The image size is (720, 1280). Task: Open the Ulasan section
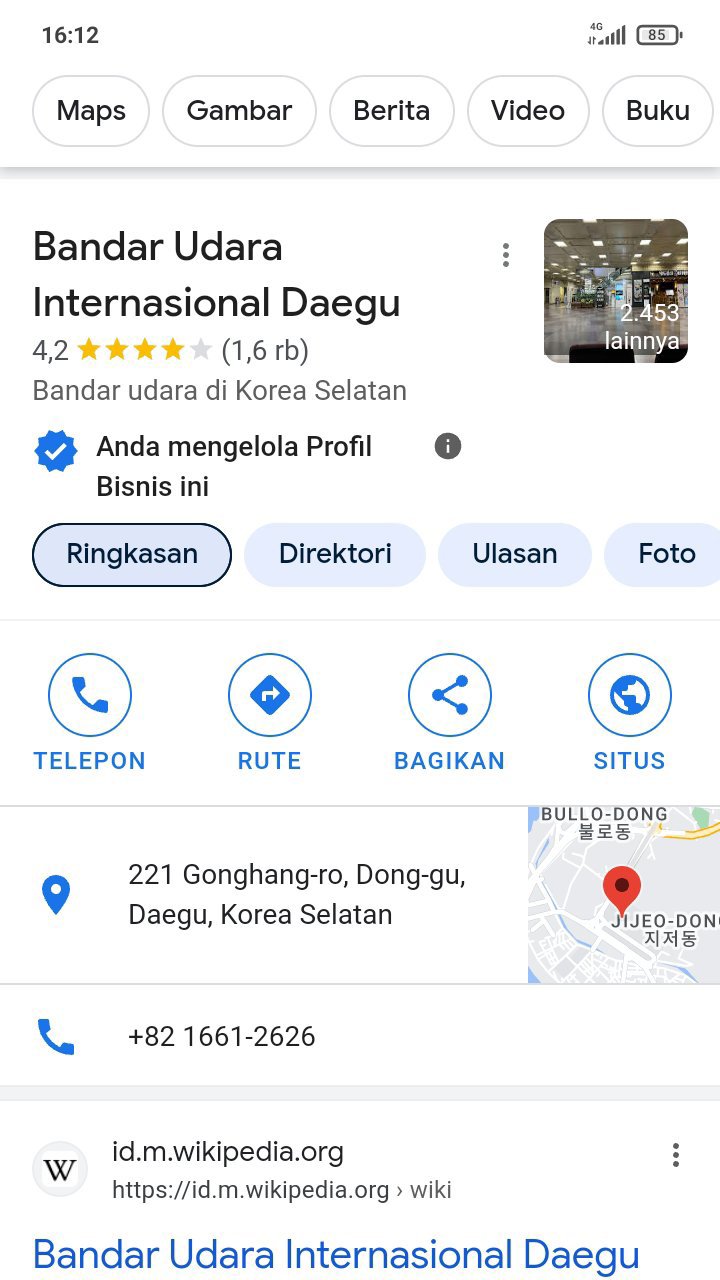[x=515, y=554]
